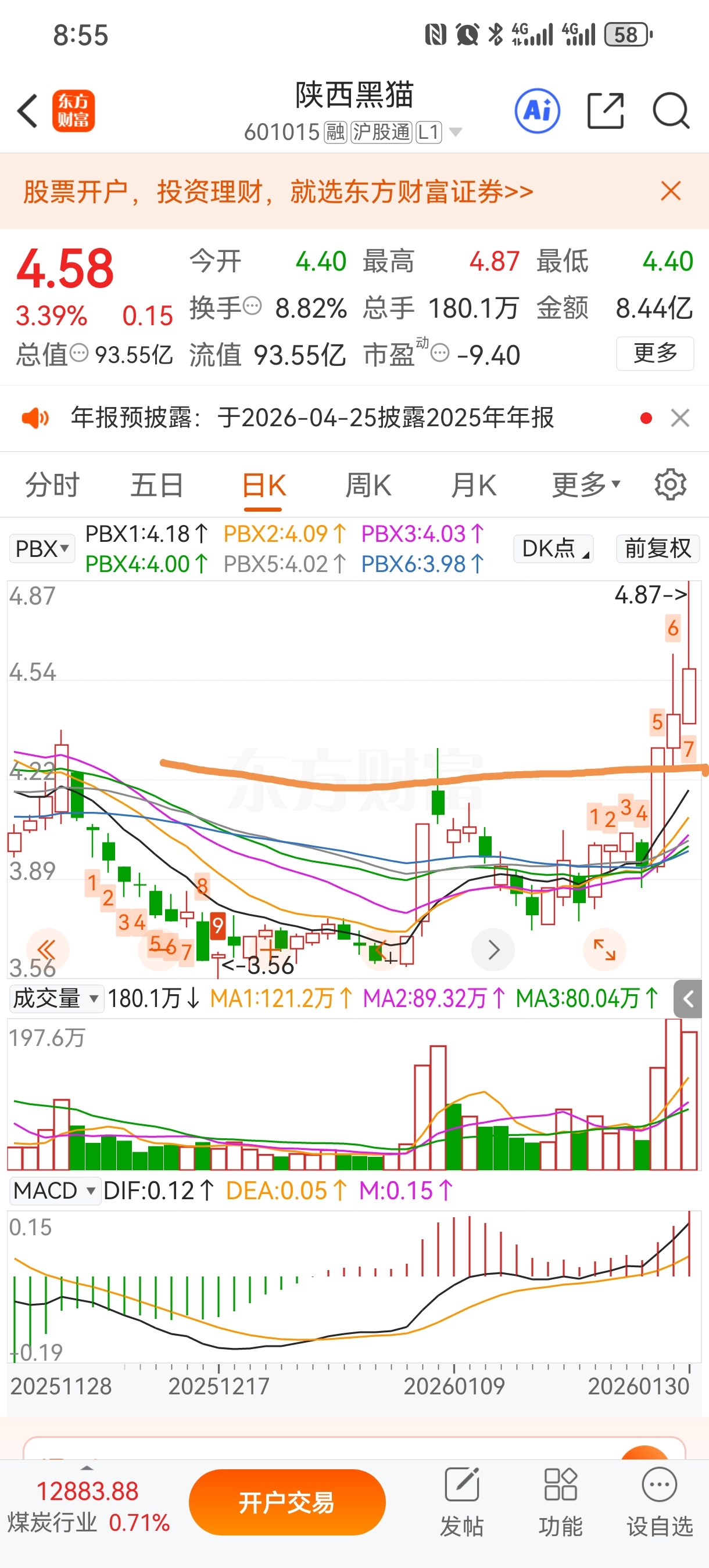Open the DK点 selector
This screenshot has width=709, height=1568.
[x=553, y=548]
